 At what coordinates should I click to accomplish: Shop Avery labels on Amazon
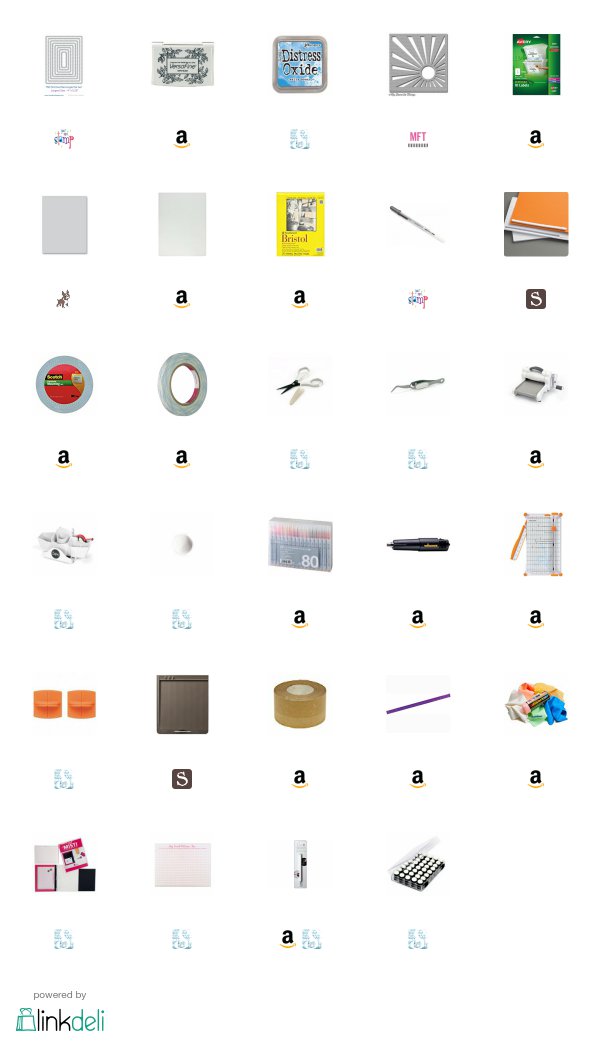(536, 139)
